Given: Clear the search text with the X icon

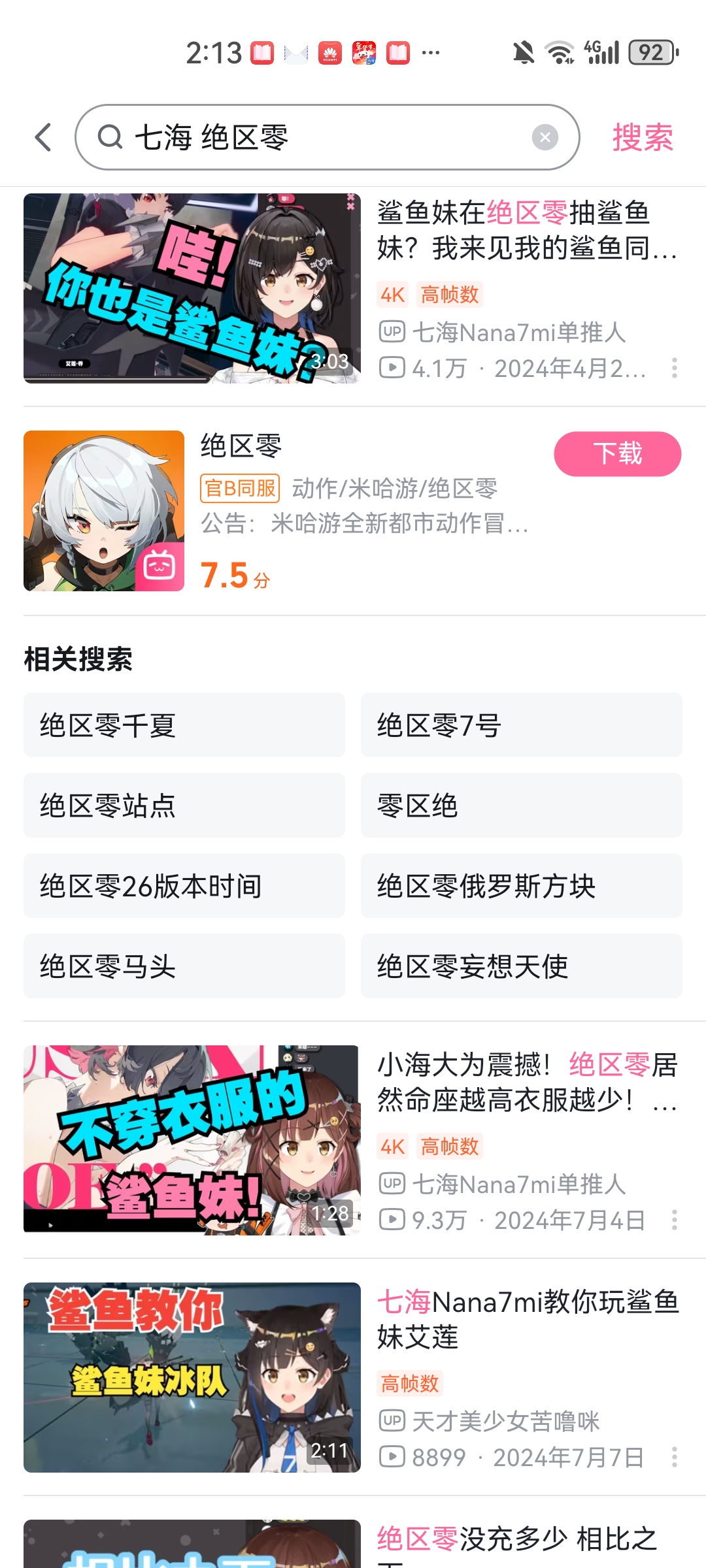Looking at the screenshot, I should 545,137.
